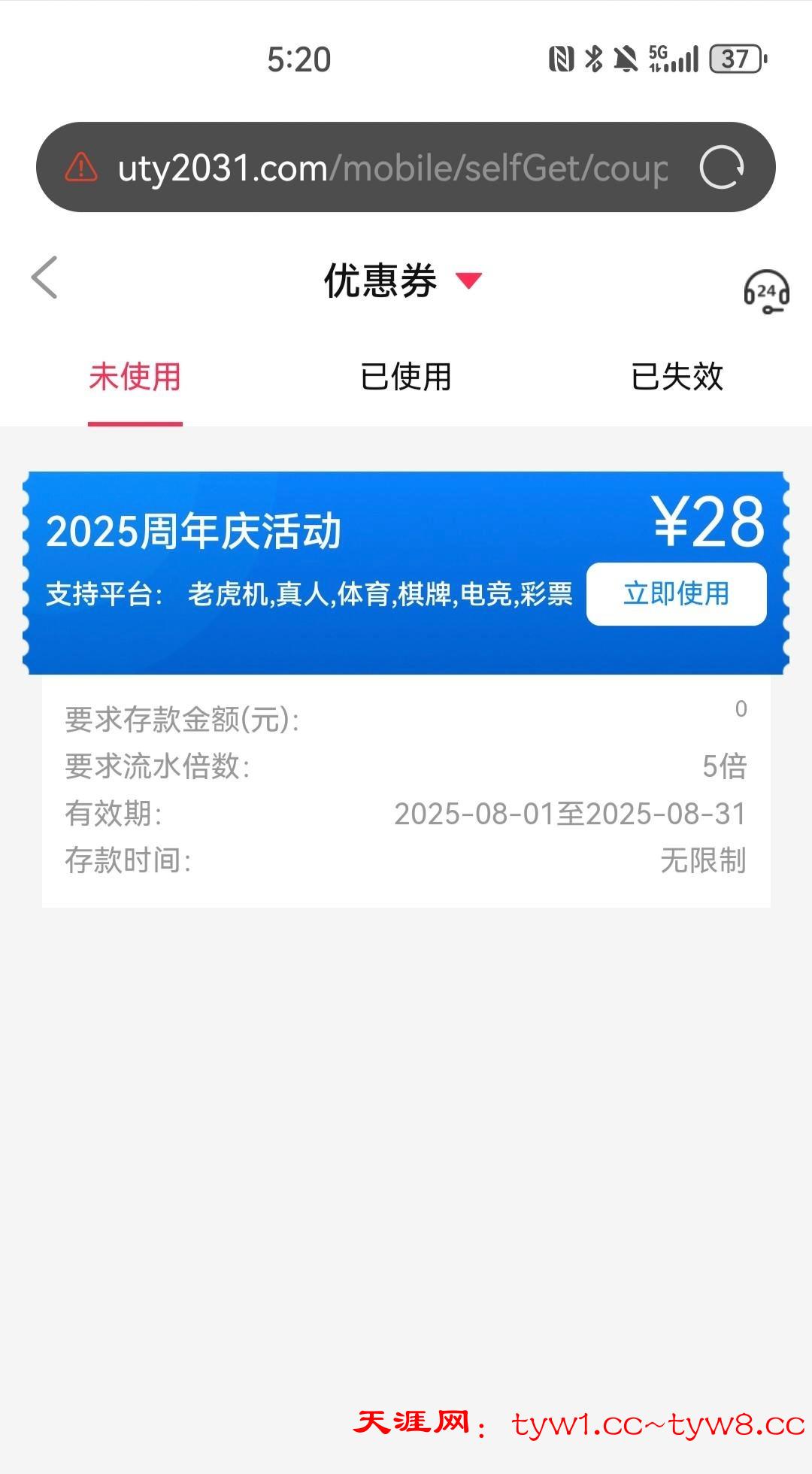Expand the 优惠券 dropdown arrow
The image size is (812, 1474).
tap(468, 281)
